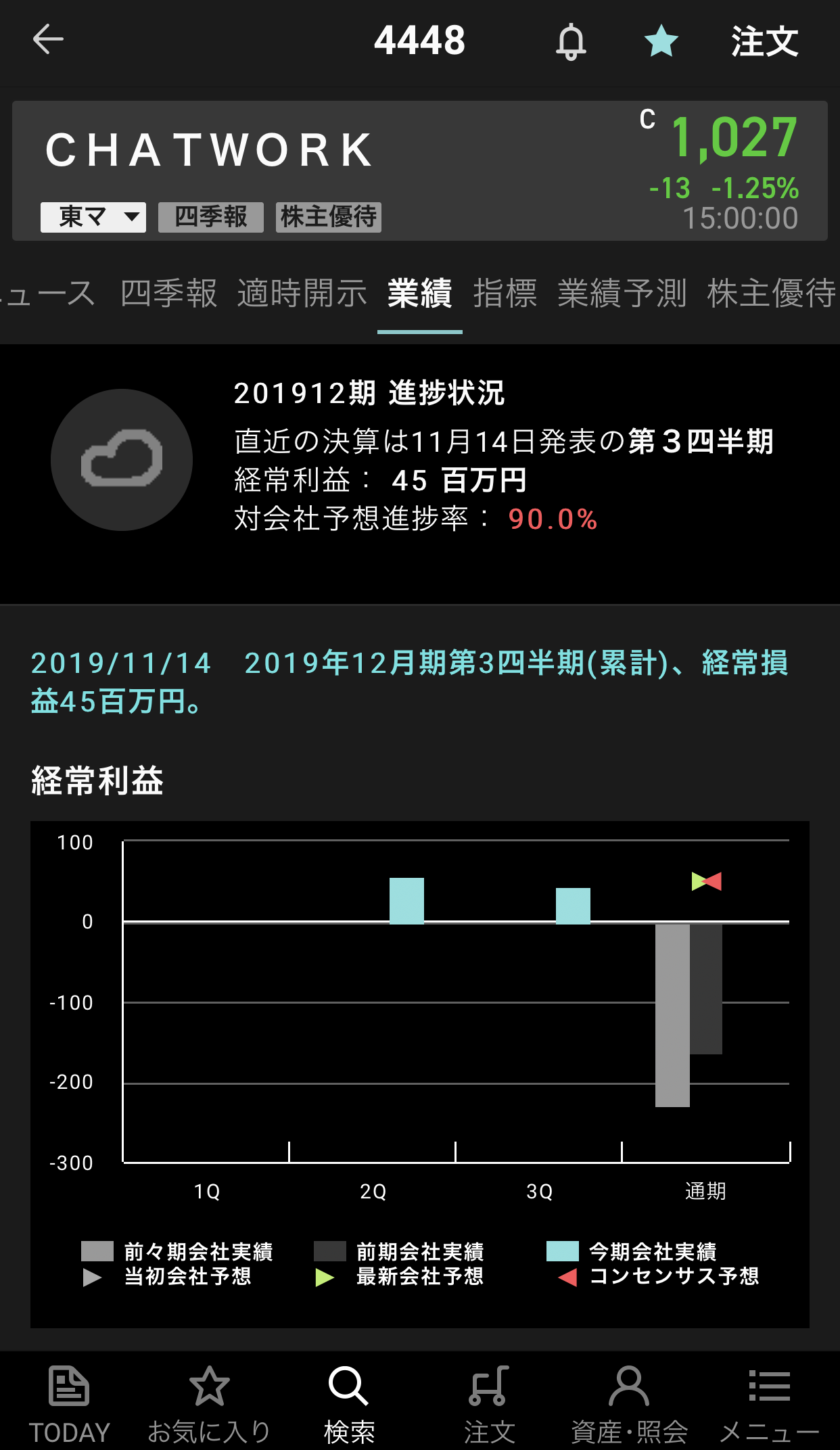Open the メニュー bottom tab
Screen dimensions: 840x1450
point(770,1405)
